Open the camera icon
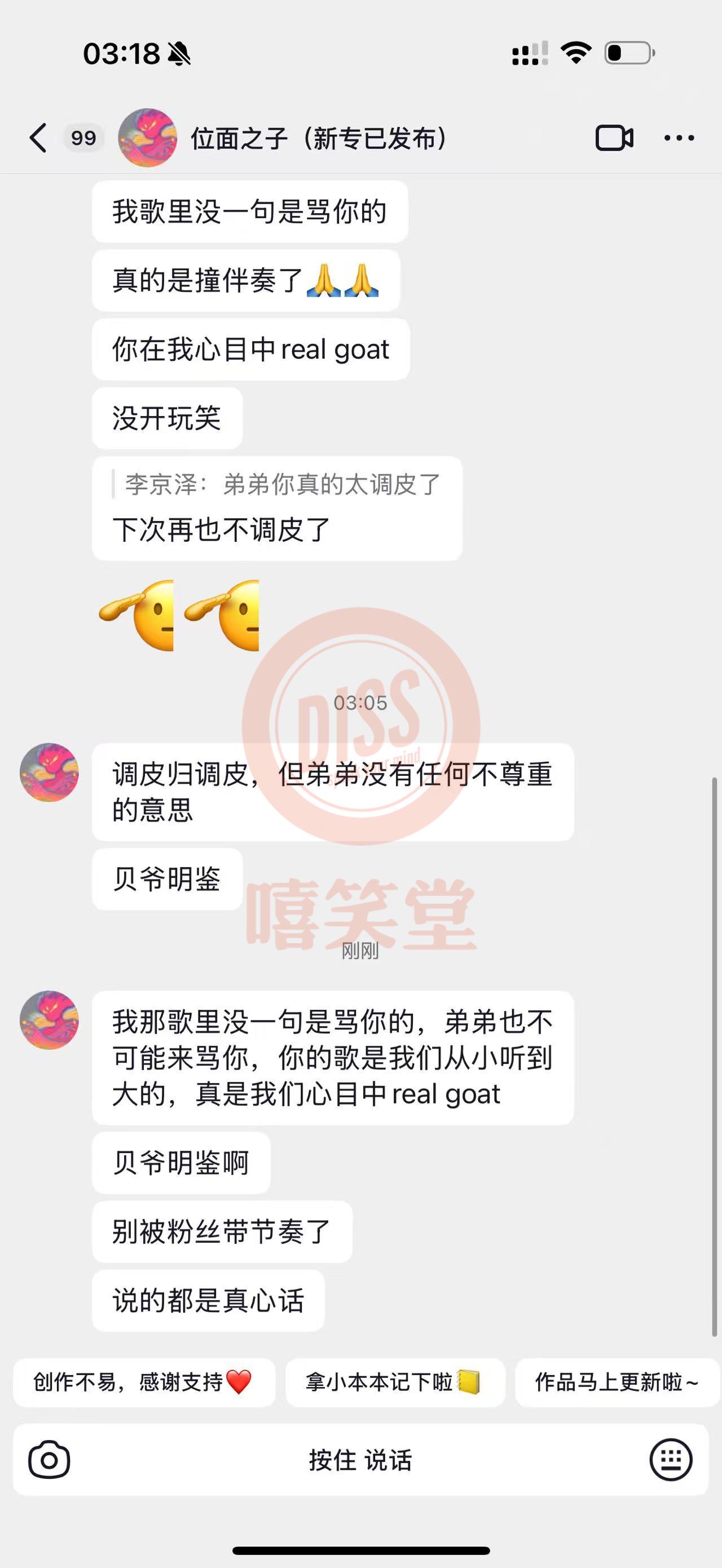 [49, 1460]
